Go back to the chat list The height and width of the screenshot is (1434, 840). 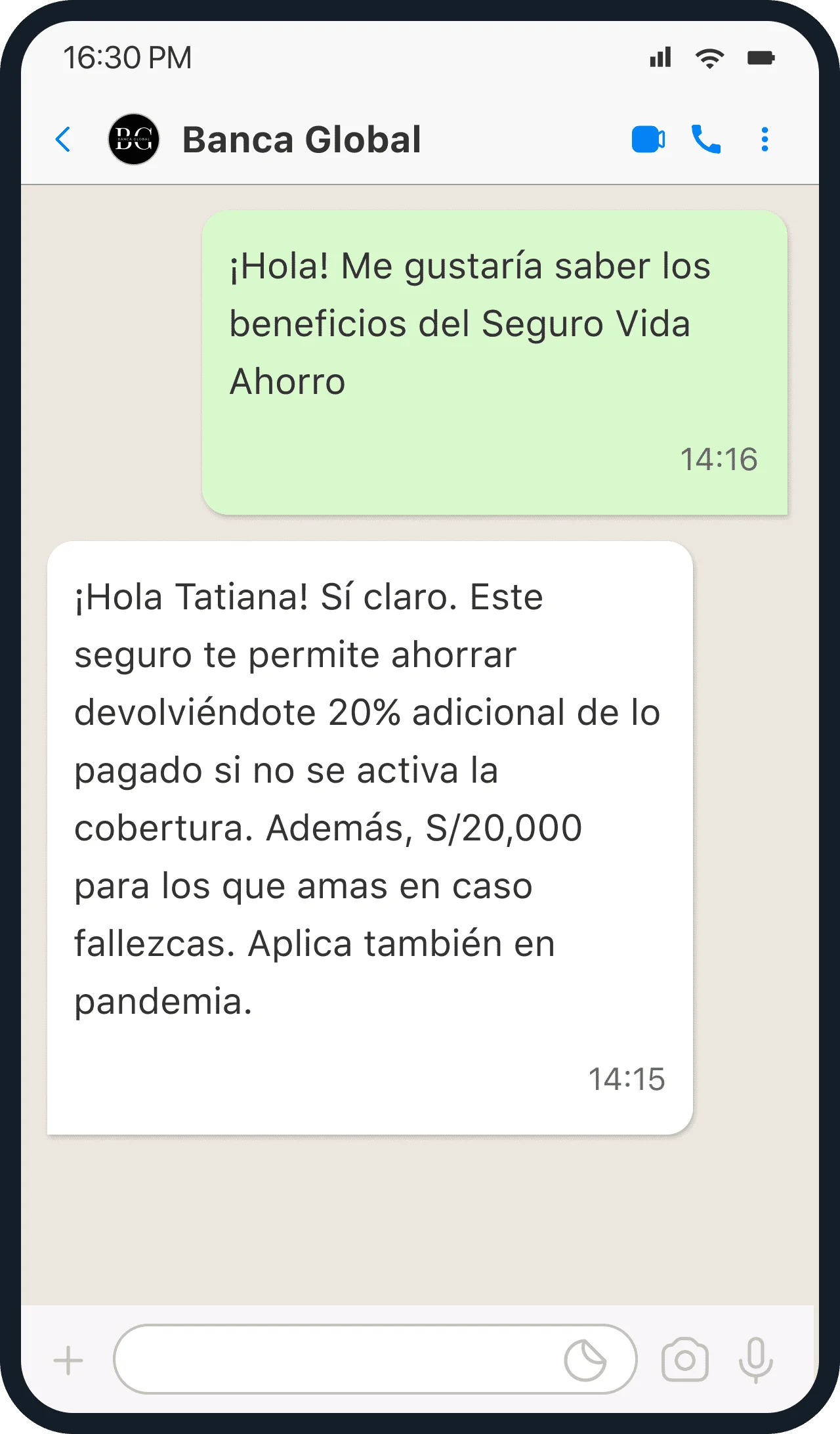point(64,140)
